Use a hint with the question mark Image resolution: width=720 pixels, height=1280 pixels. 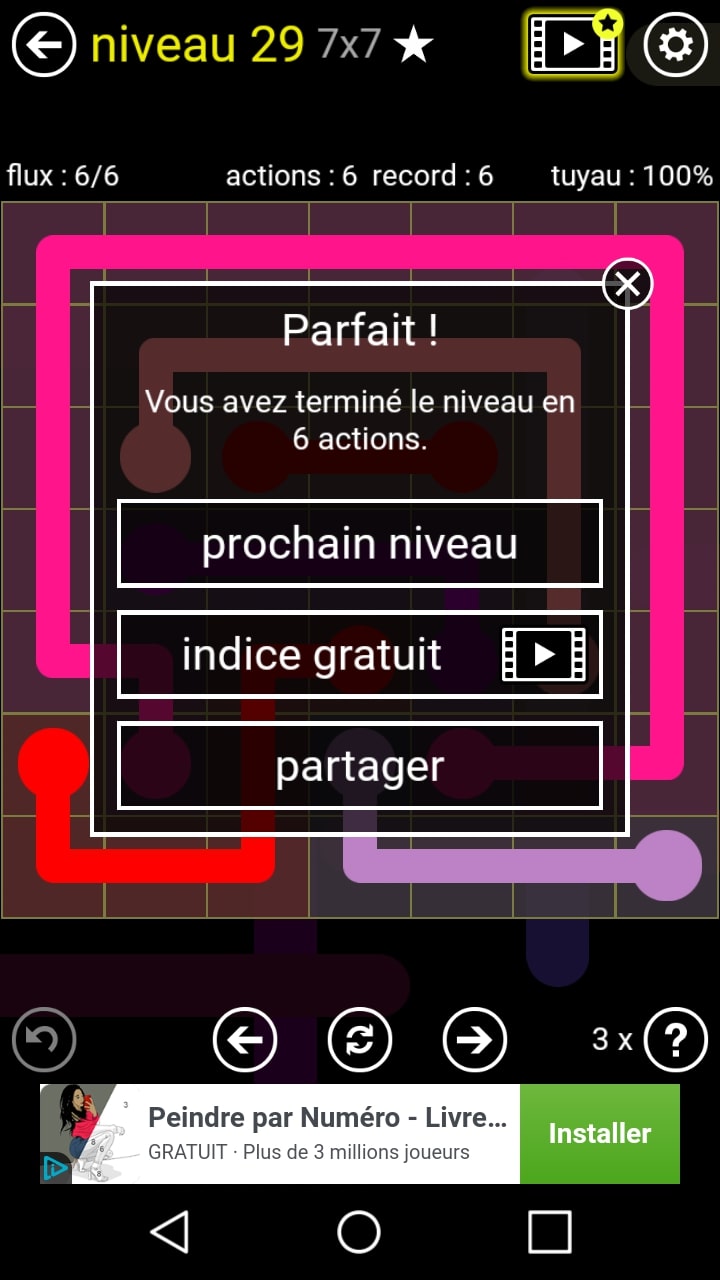coord(675,1040)
